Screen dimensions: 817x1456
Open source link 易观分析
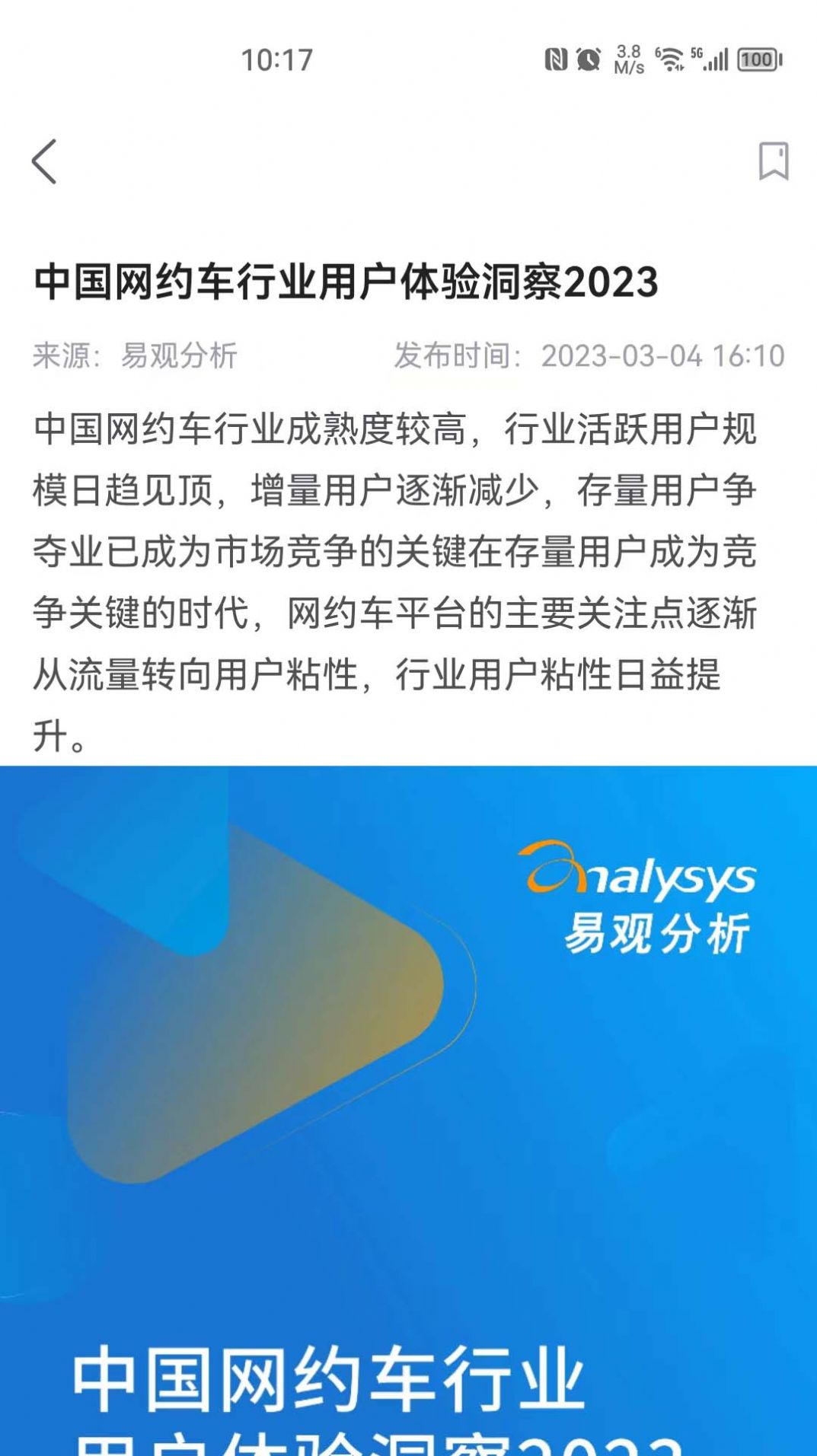click(x=180, y=352)
